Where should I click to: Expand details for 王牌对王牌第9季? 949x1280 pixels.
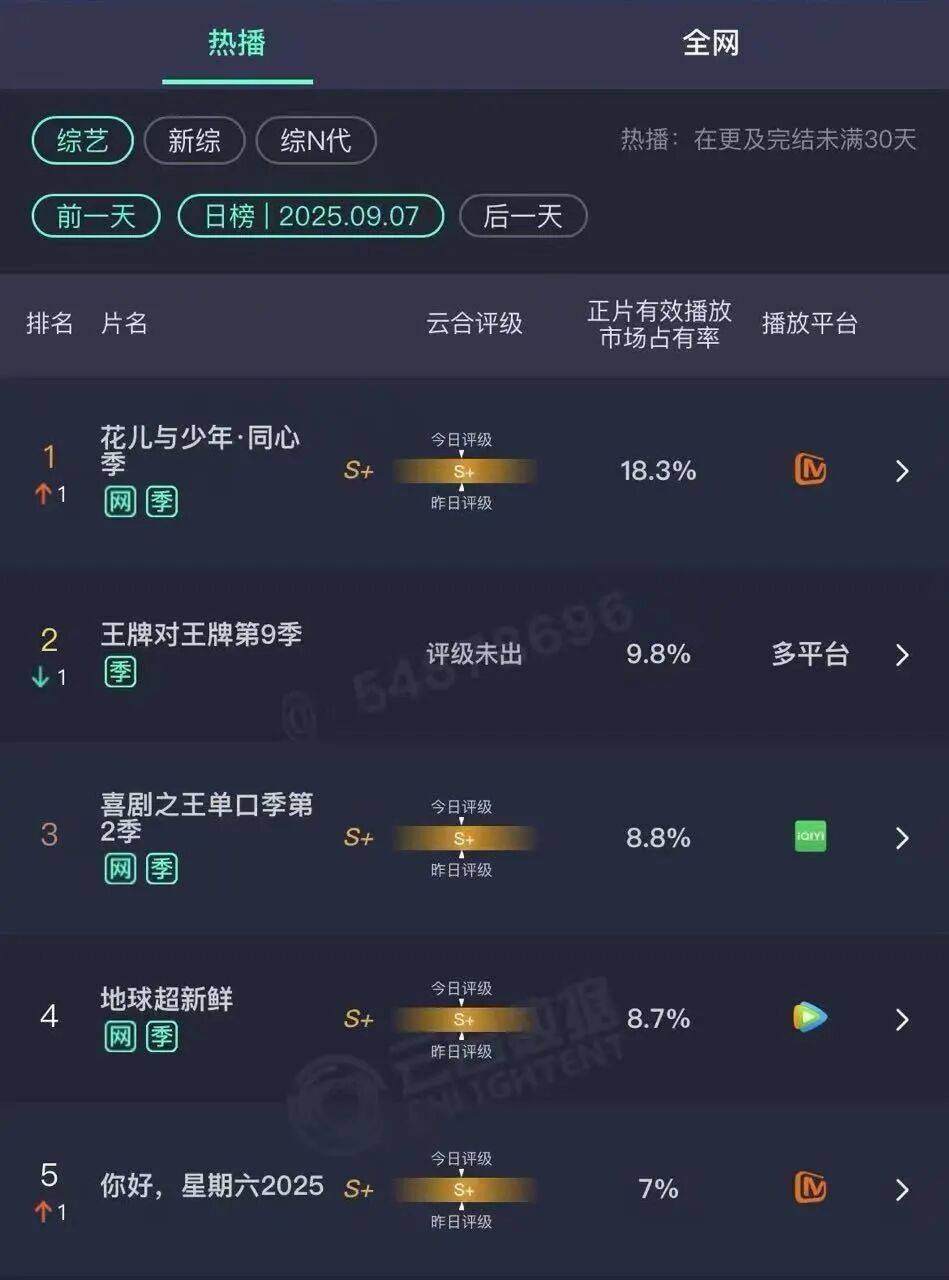(x=902, y=655)
